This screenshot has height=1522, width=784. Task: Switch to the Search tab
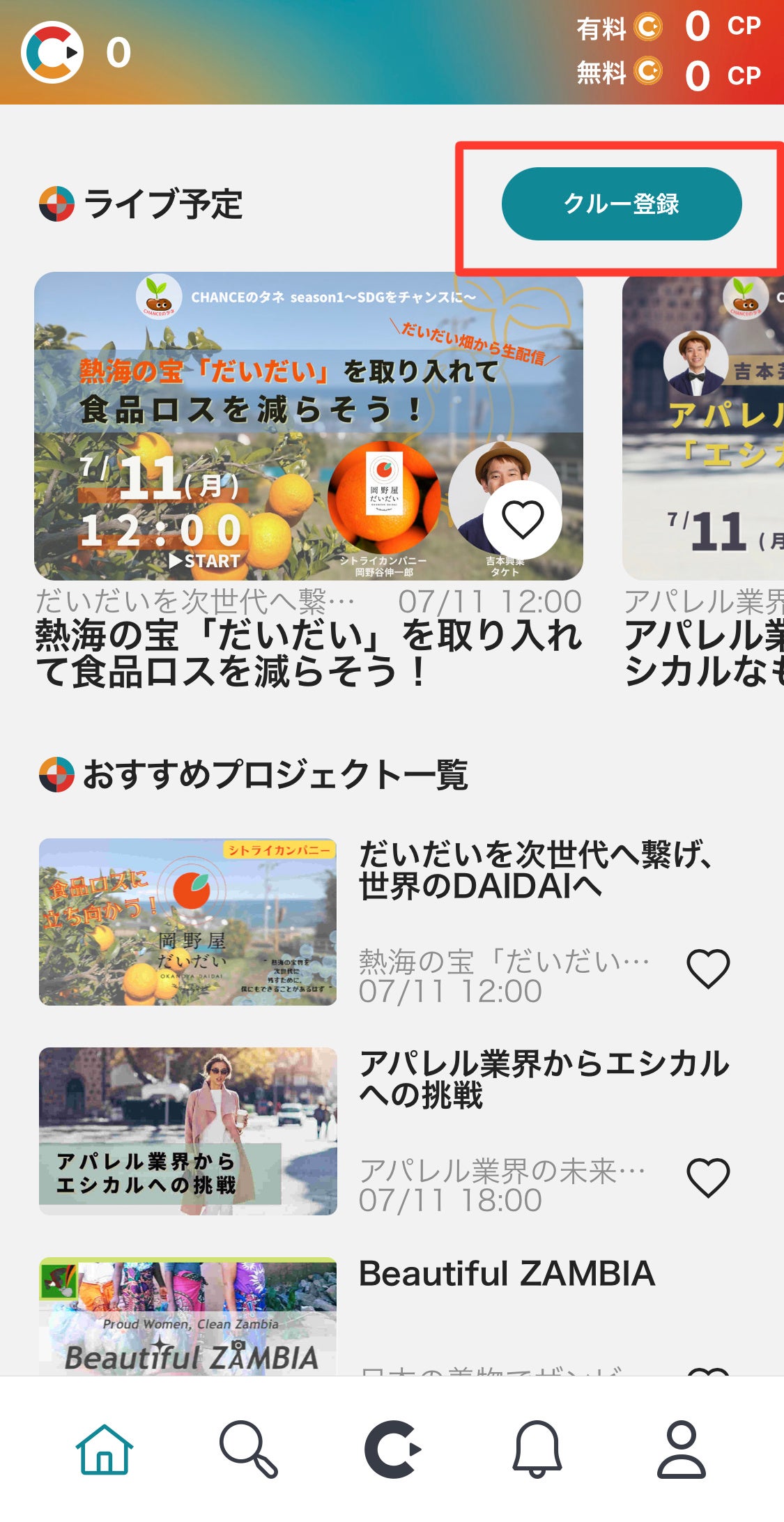[x=249, y=1450]
